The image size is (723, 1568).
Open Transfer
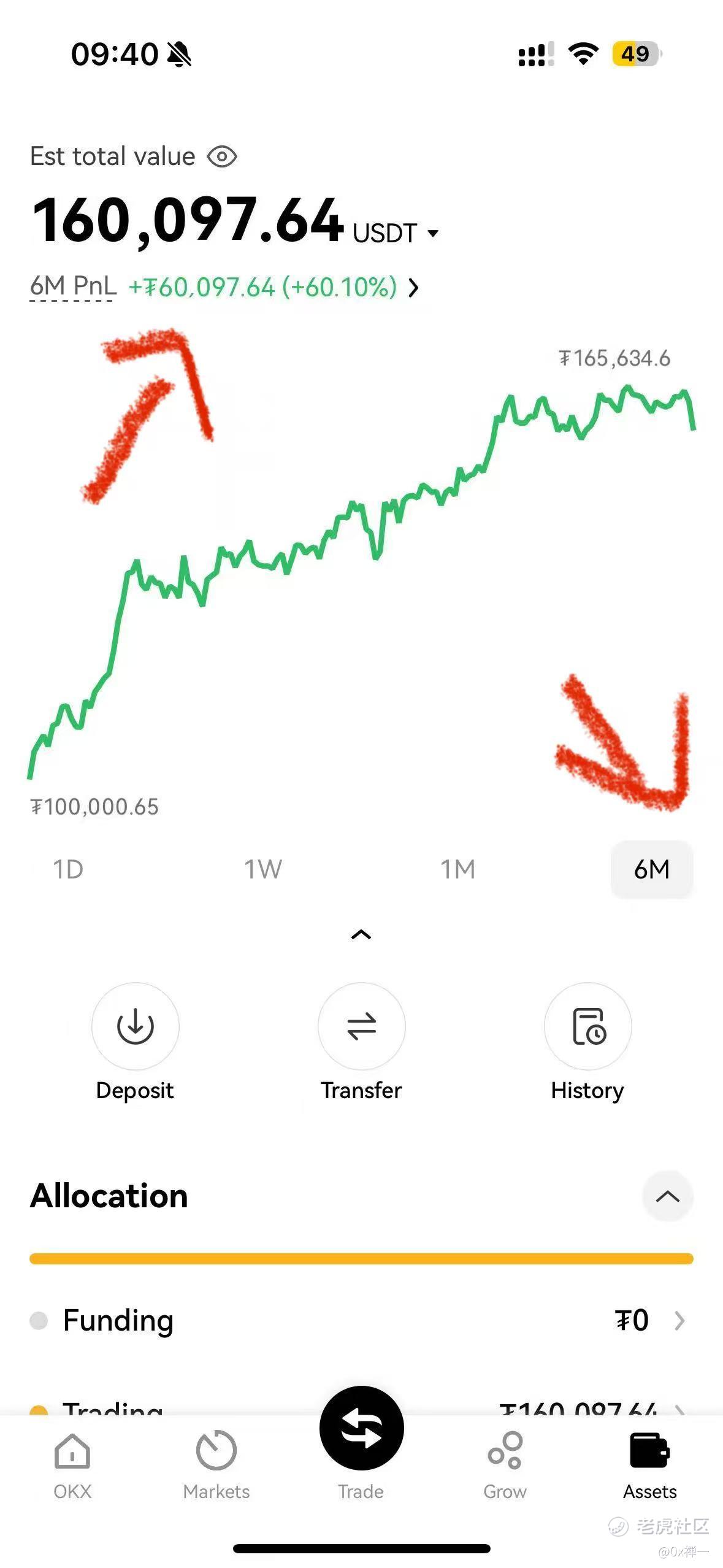[361, 1042]
